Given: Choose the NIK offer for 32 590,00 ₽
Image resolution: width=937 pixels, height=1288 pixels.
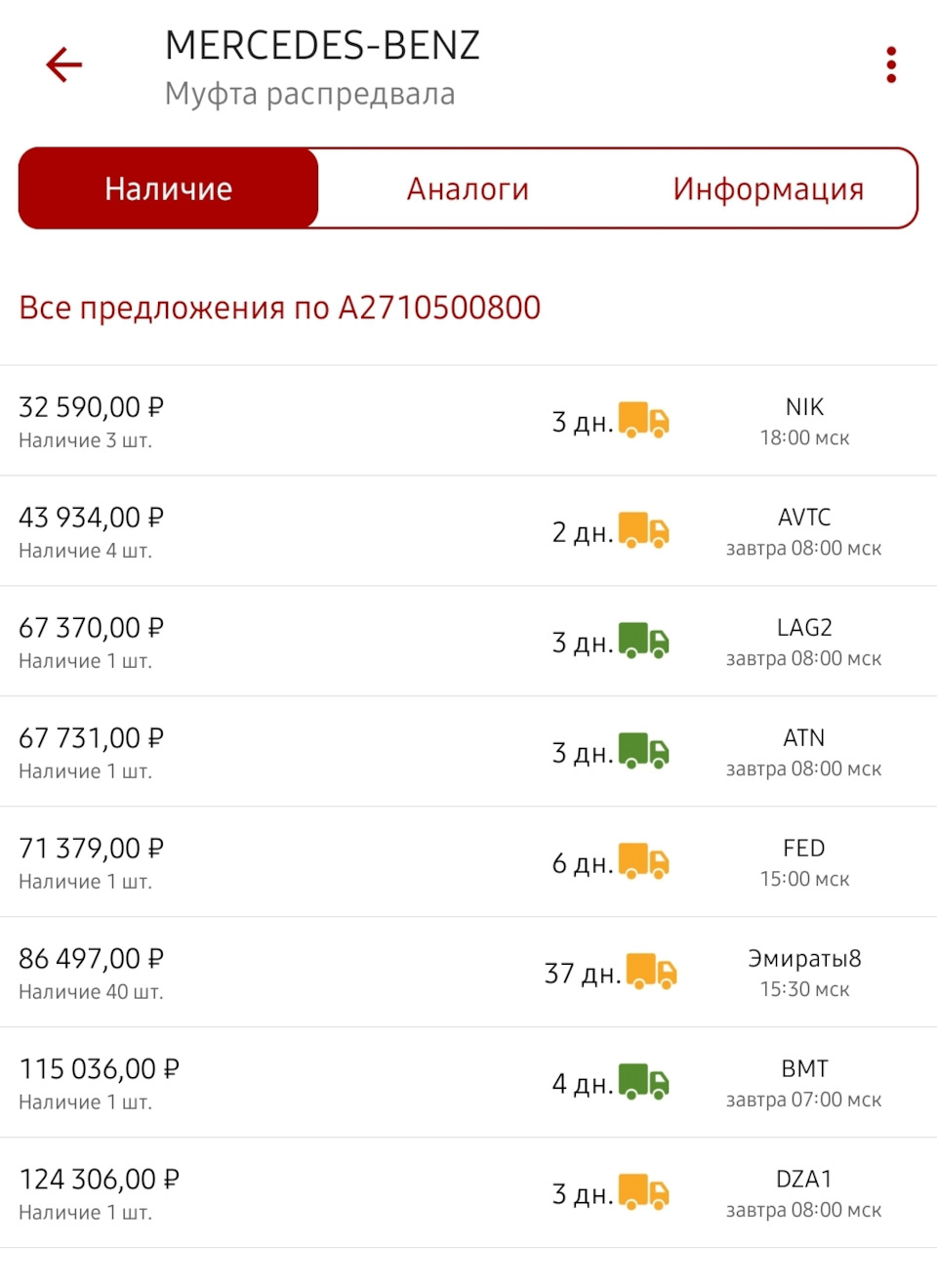Looking at the screenshot, I should pos(468,422).
